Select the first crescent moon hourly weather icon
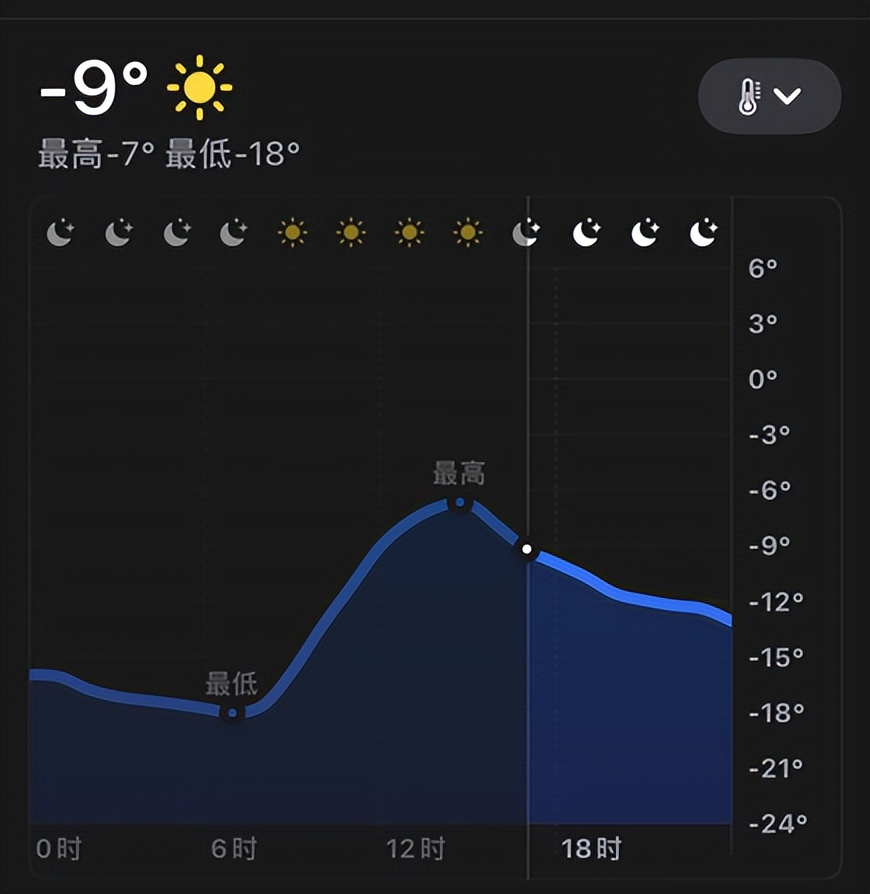The image size is (870, 894). click(60, 231)
